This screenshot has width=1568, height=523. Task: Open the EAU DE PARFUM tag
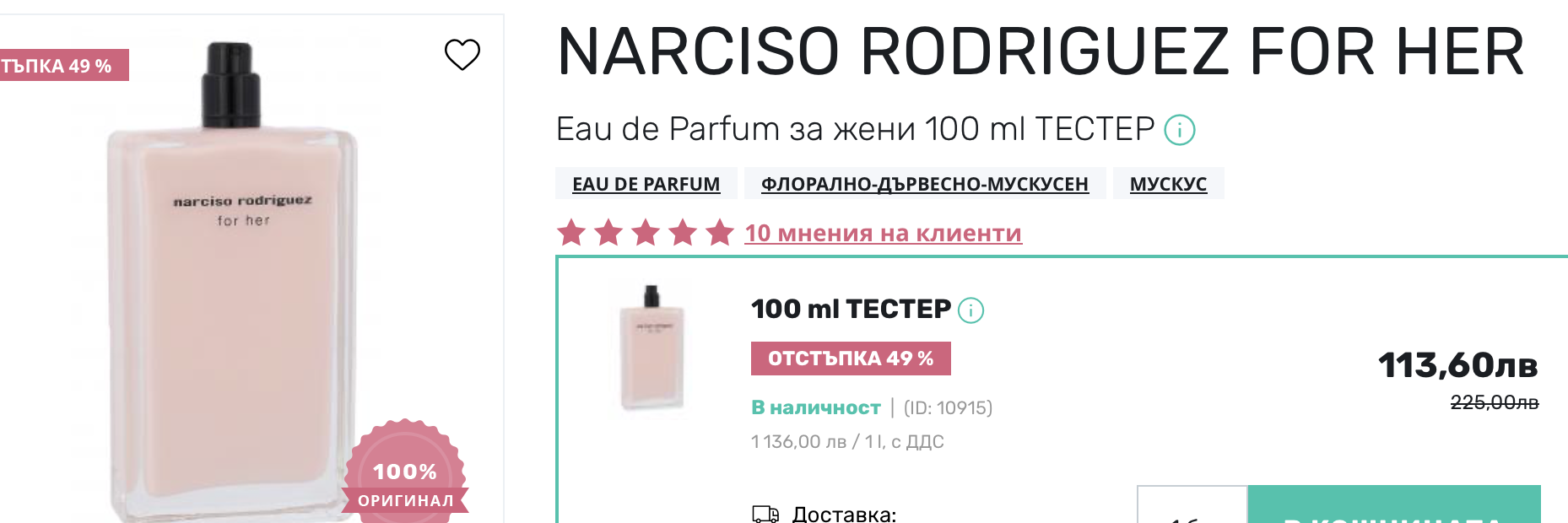pos(646,184)
